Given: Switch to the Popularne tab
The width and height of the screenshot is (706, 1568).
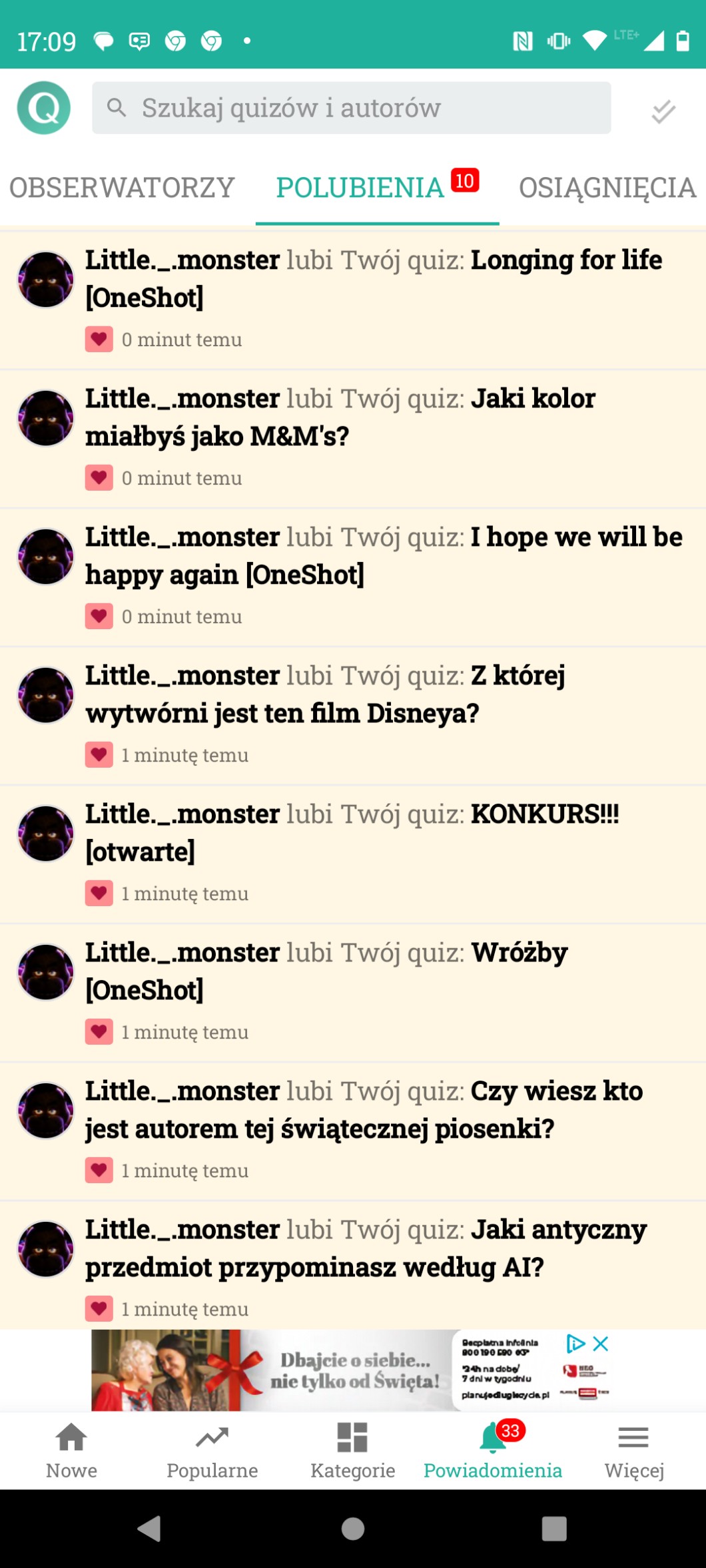Looking at the screenshot, I should [212, 1451].
